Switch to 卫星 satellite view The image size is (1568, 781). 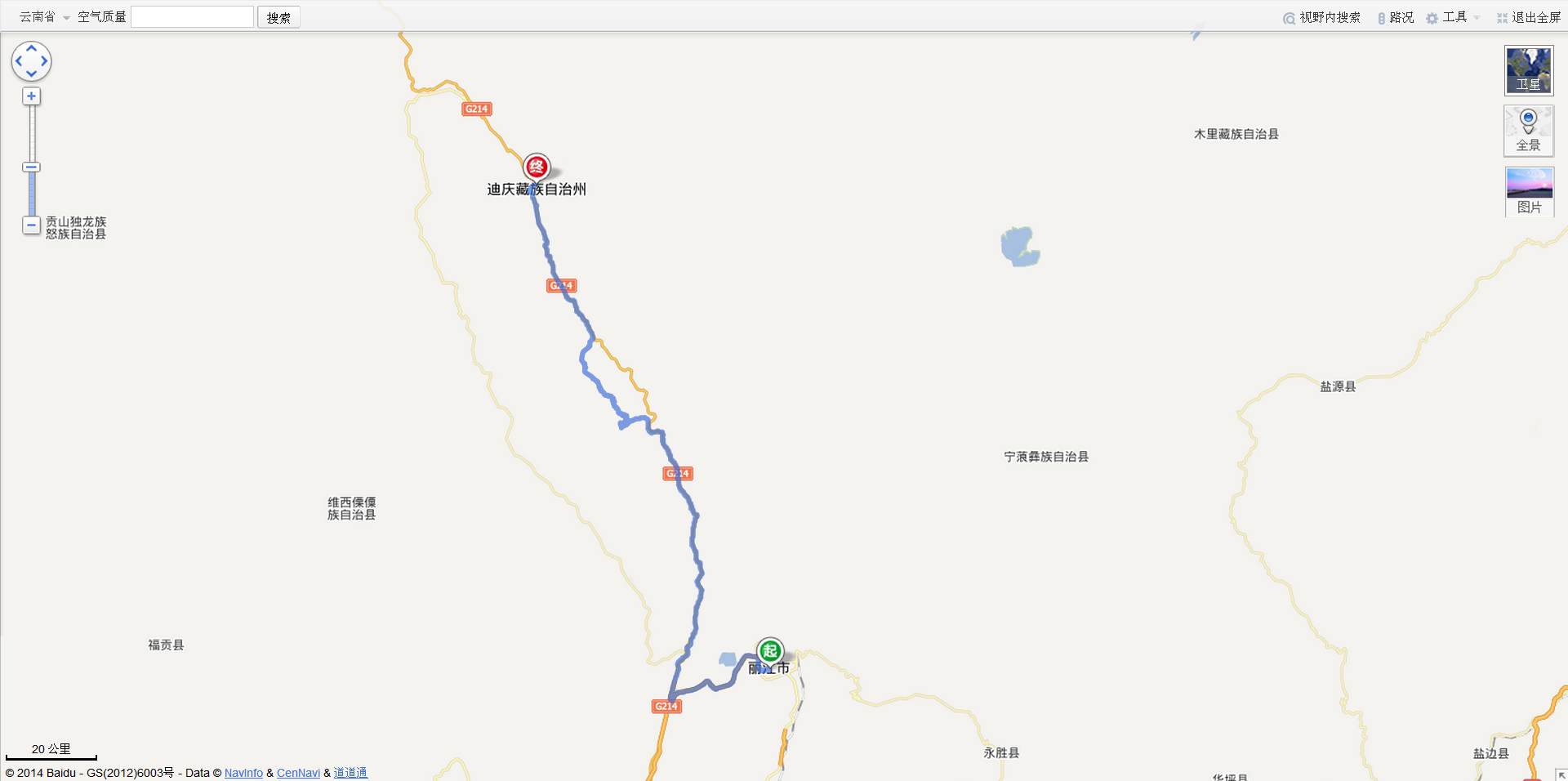click(x=1529, y=70)
